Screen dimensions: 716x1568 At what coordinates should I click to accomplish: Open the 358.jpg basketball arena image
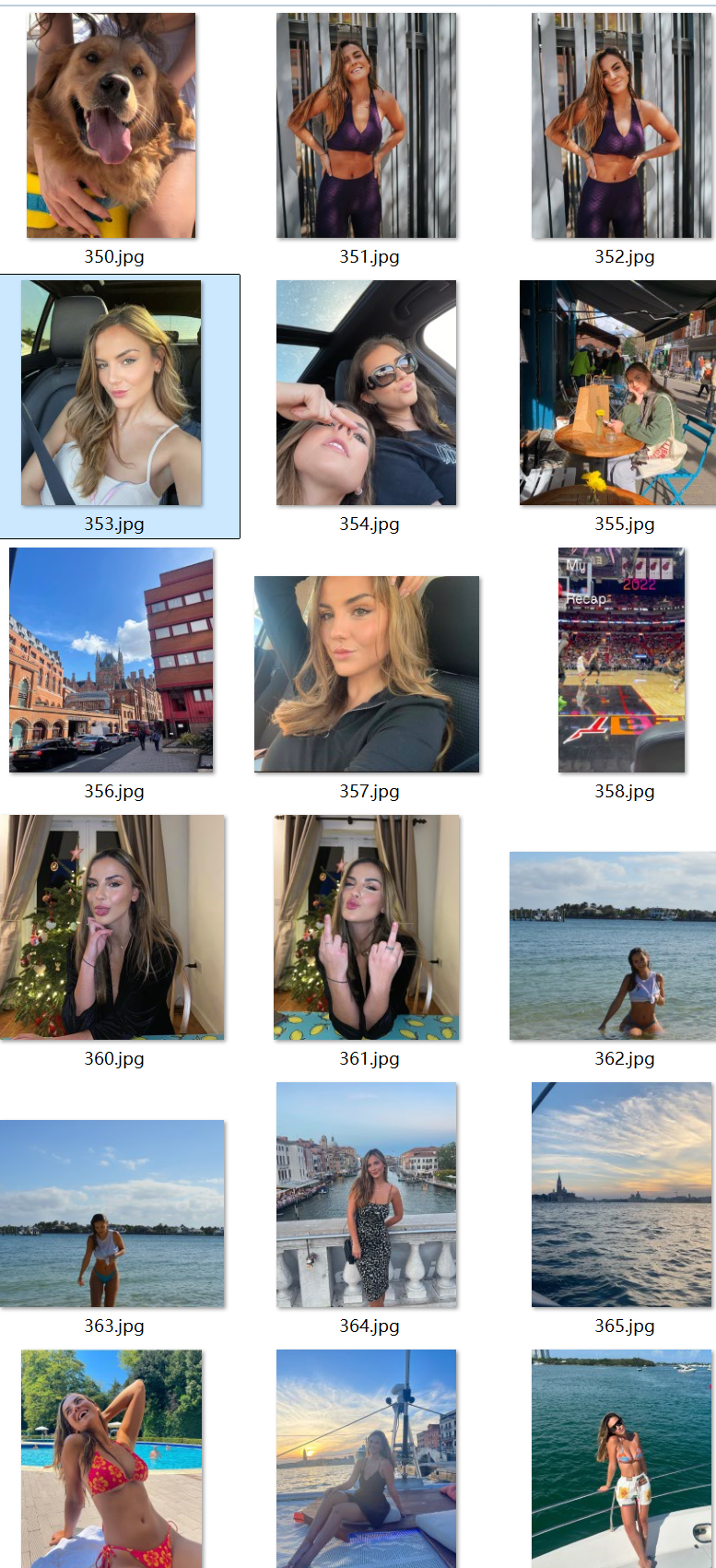622,660
